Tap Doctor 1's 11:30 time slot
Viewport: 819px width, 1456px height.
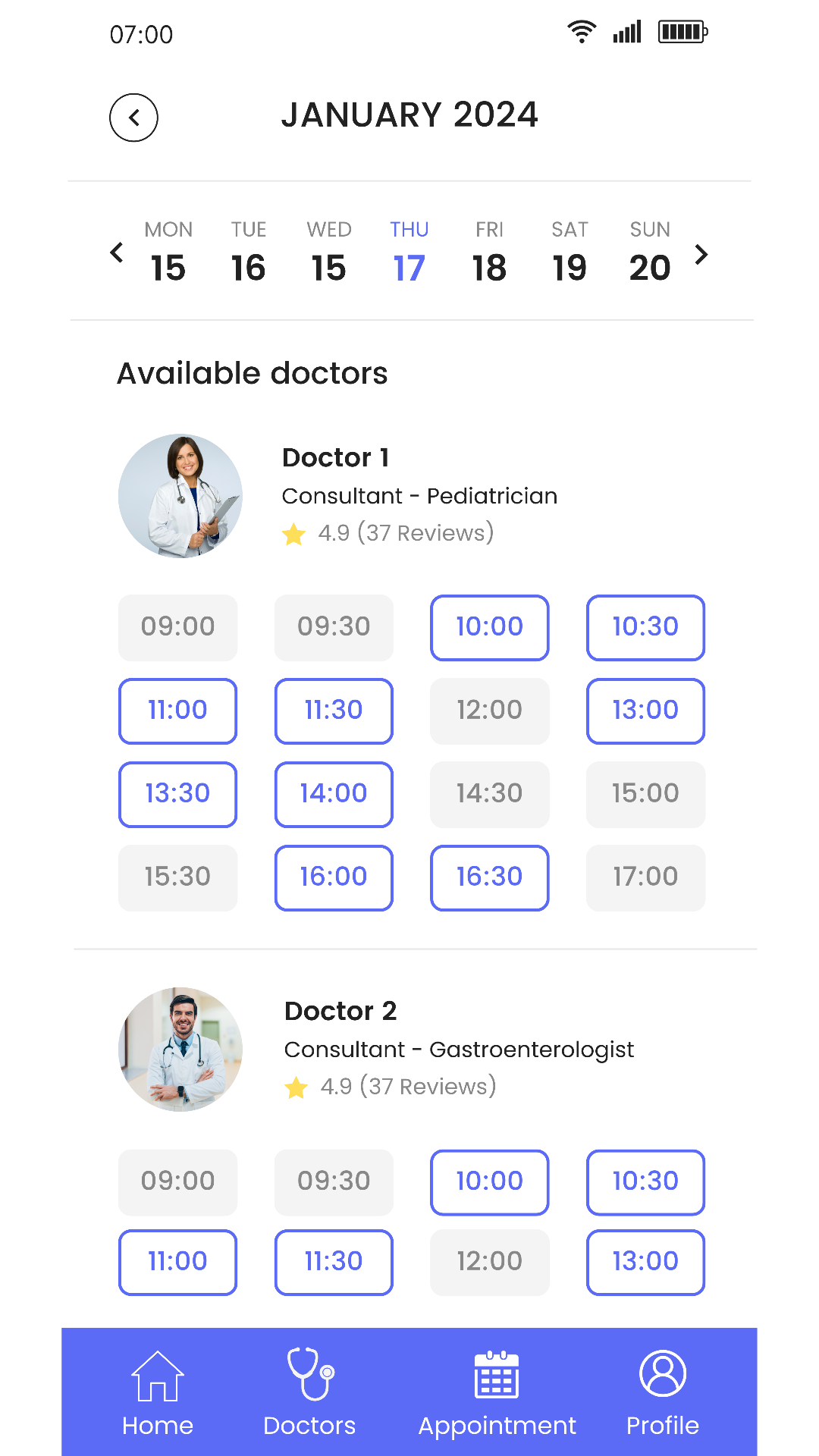334,711
